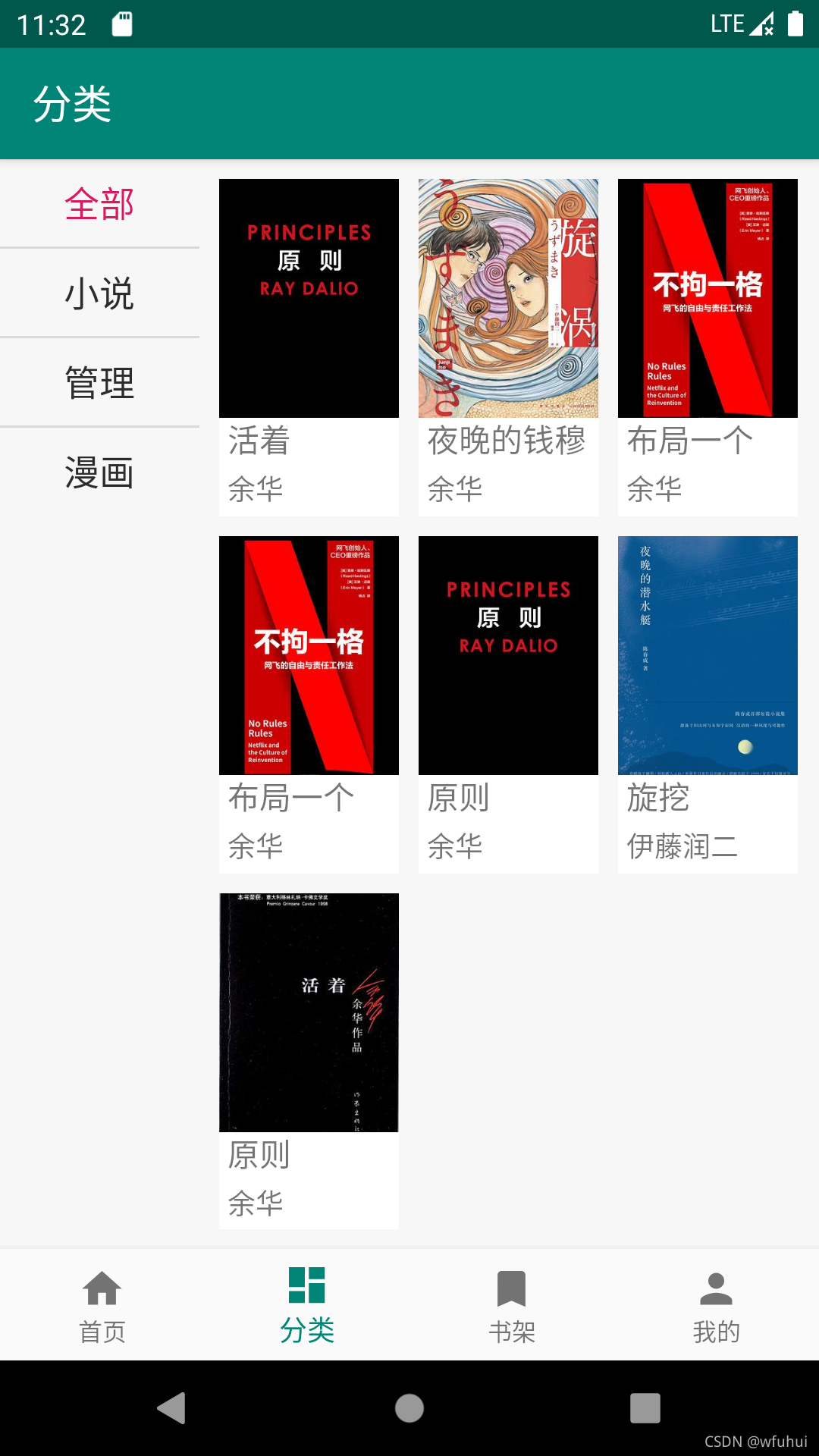
Task: Go to the 首页 tab
Action: click(x=102, y=1305)
